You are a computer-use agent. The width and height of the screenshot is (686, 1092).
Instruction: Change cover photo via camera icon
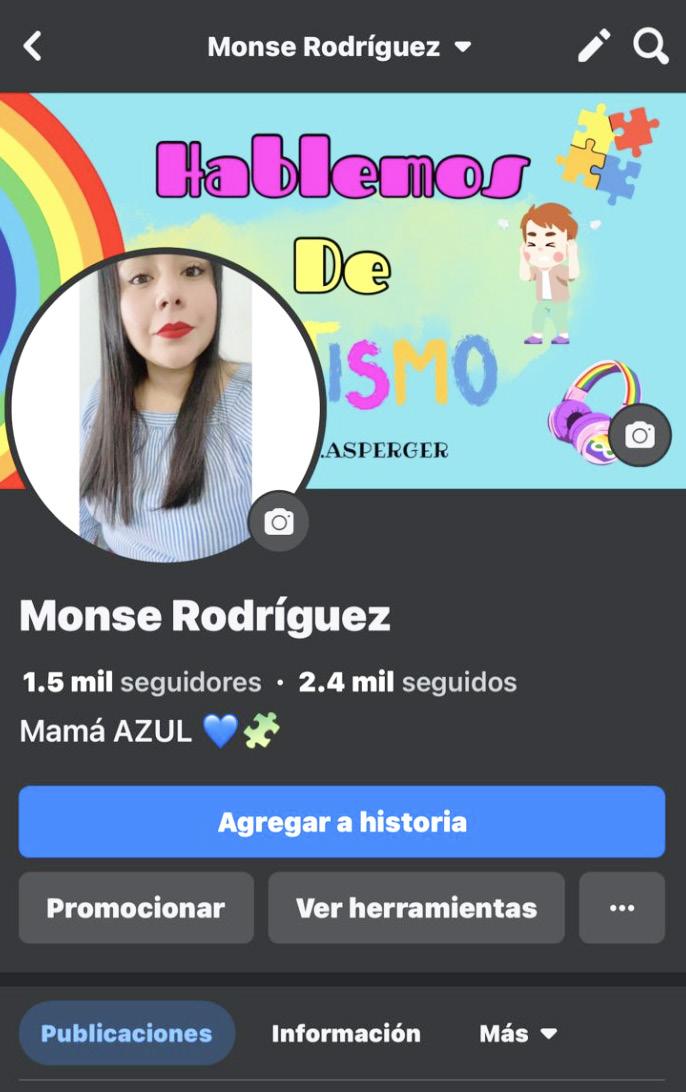(640, 435)
